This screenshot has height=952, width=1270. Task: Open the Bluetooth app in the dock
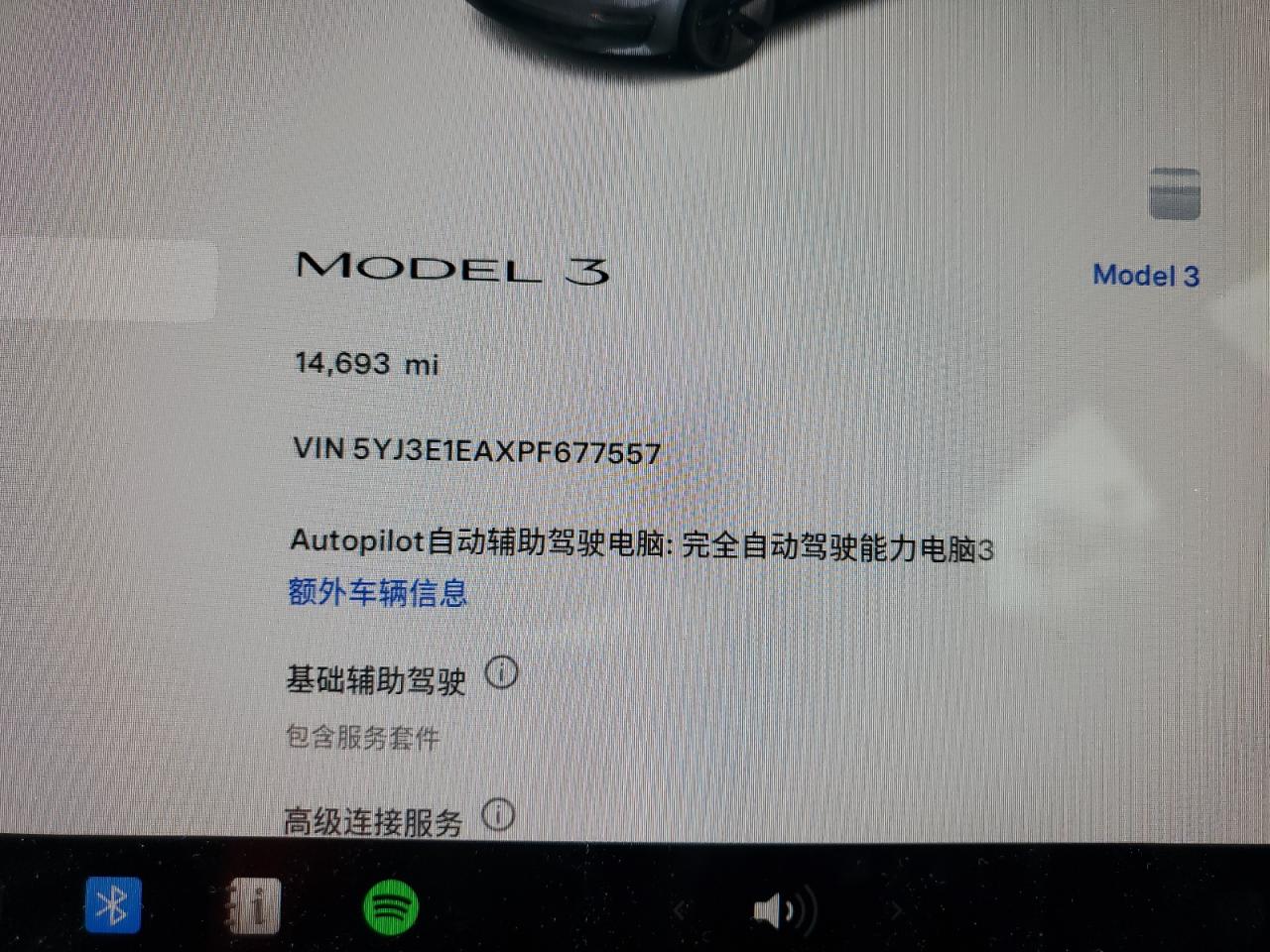pyautogui.click(x=112, y=905)
